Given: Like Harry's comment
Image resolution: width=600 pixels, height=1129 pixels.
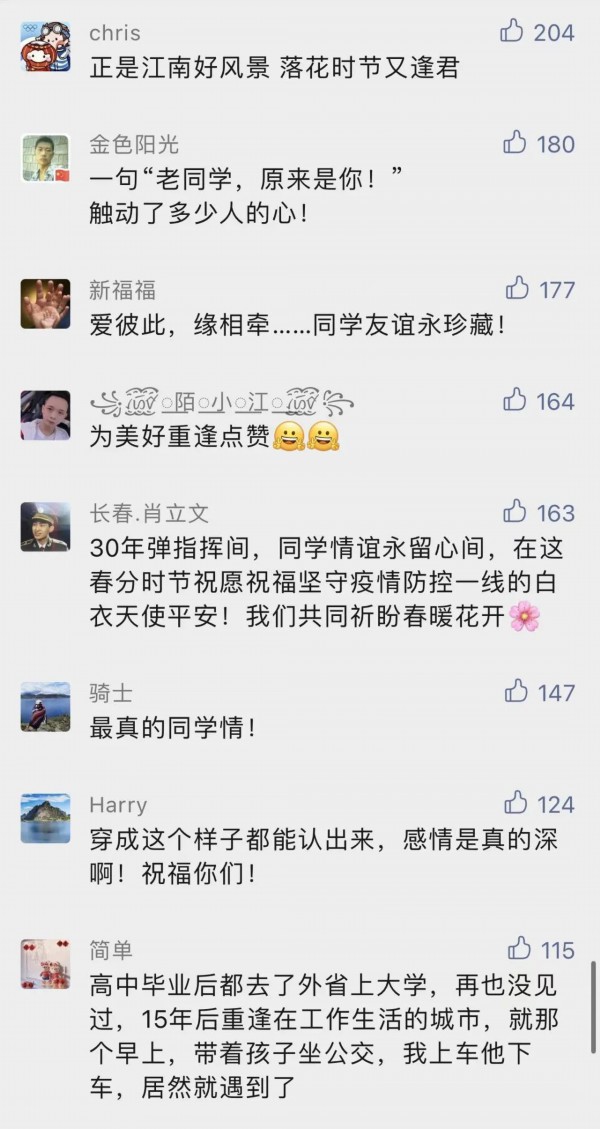Looking at the screenshot, I should tap(516, 802).
